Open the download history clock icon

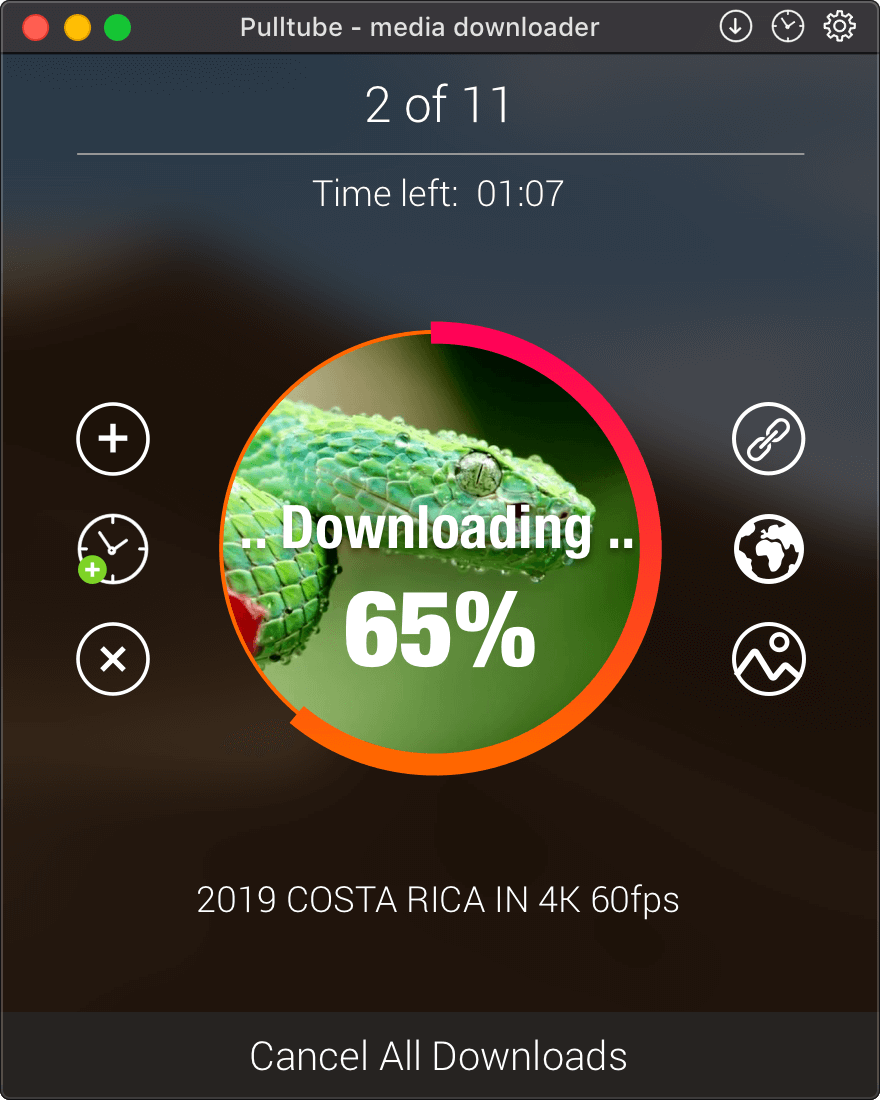[787, 26]
